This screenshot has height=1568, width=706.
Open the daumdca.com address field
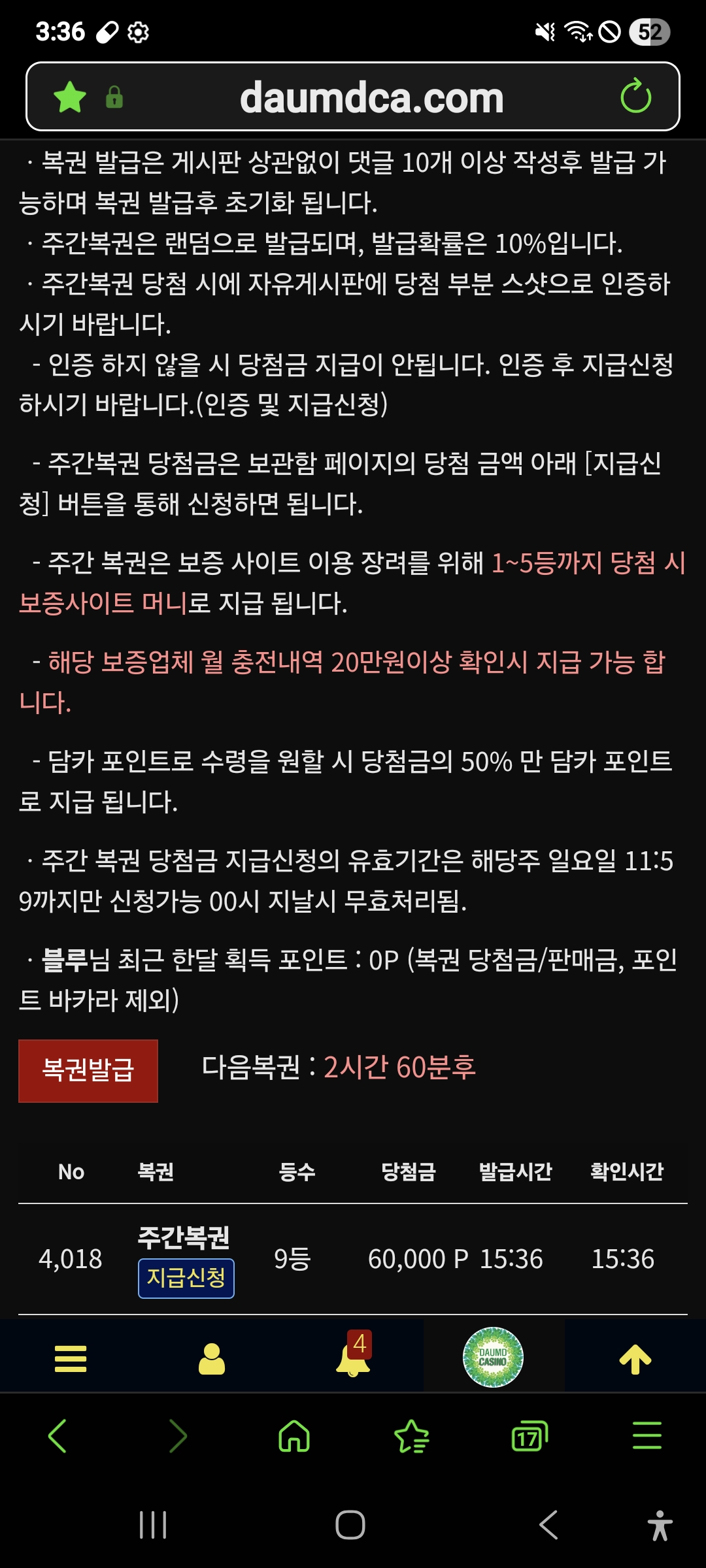(371, 97)
